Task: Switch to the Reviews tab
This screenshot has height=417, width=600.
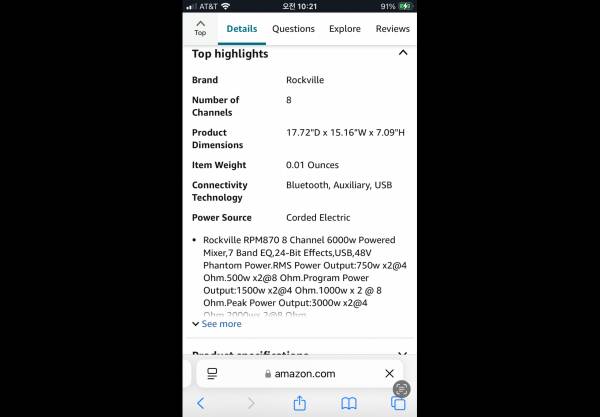Action: 392,29
